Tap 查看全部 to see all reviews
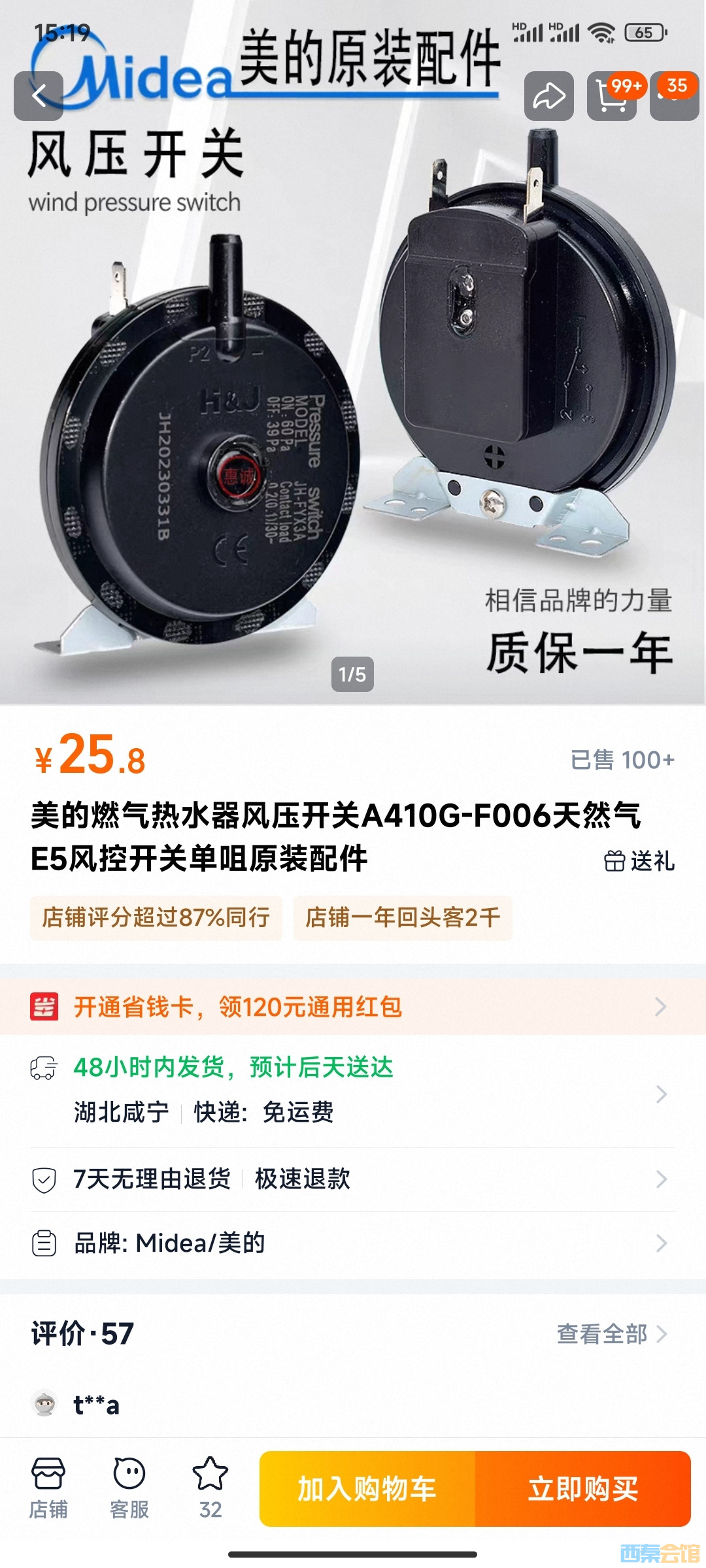This screenshot has height=1568, width=706. click(611, 1333)
